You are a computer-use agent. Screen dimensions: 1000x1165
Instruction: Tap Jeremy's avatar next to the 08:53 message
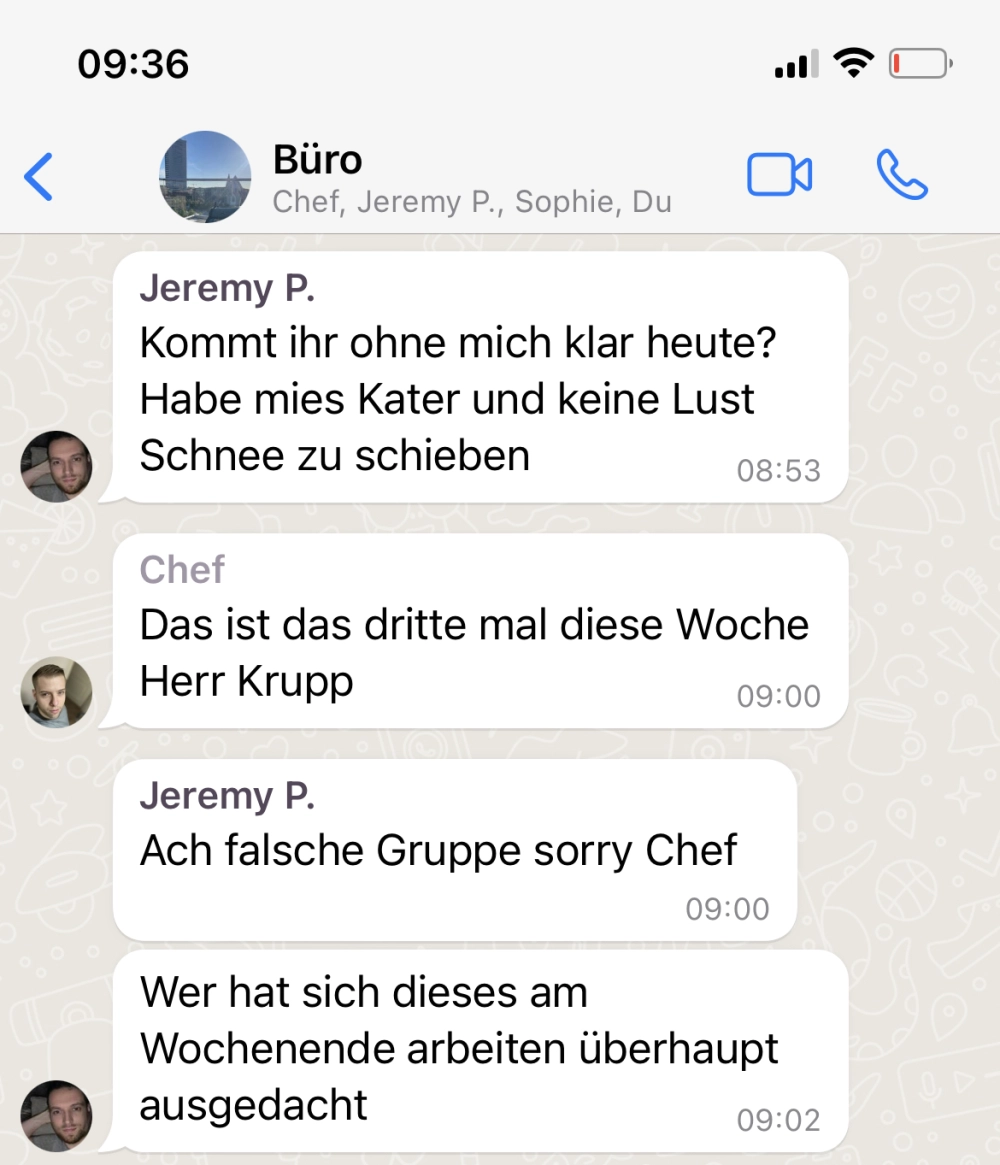tap(56, 466)
